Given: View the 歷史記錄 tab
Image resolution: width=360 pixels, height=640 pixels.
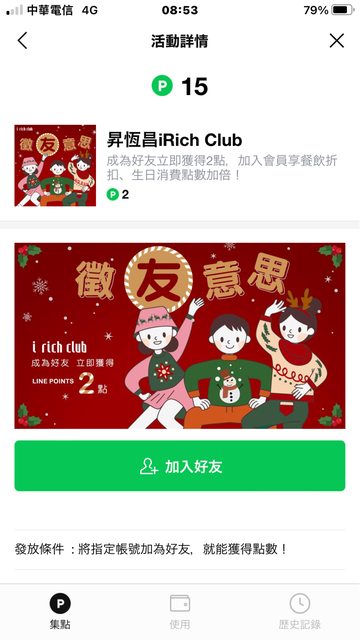Looking at the screenshot, I should [300, 611].
